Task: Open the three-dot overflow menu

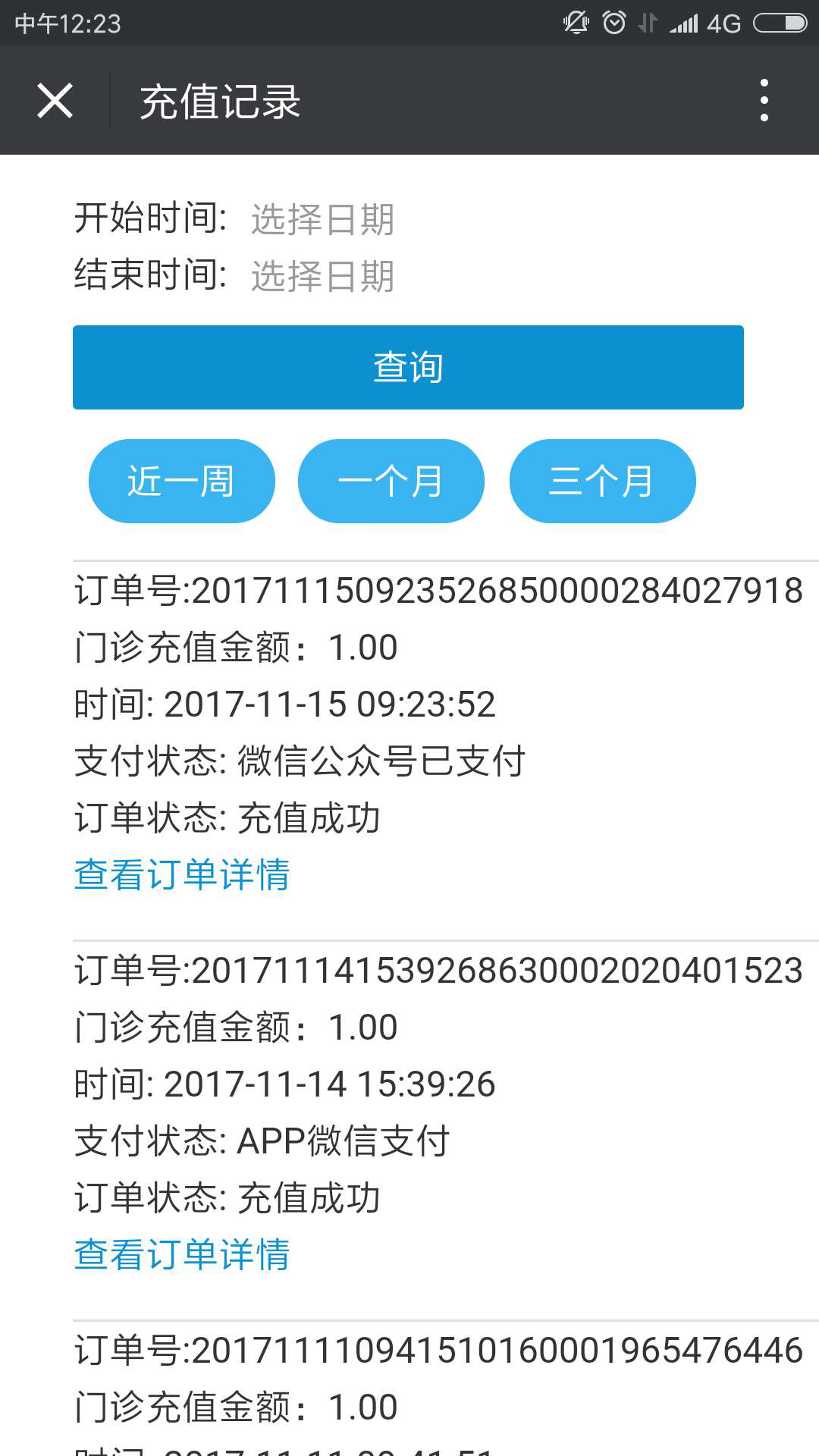Action: coord(764,100)
